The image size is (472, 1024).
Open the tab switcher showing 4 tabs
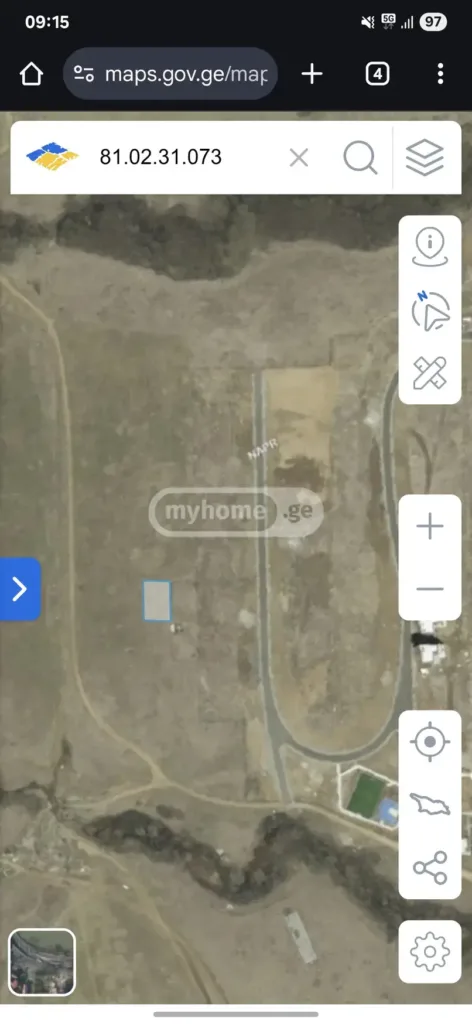click(377, 74)
